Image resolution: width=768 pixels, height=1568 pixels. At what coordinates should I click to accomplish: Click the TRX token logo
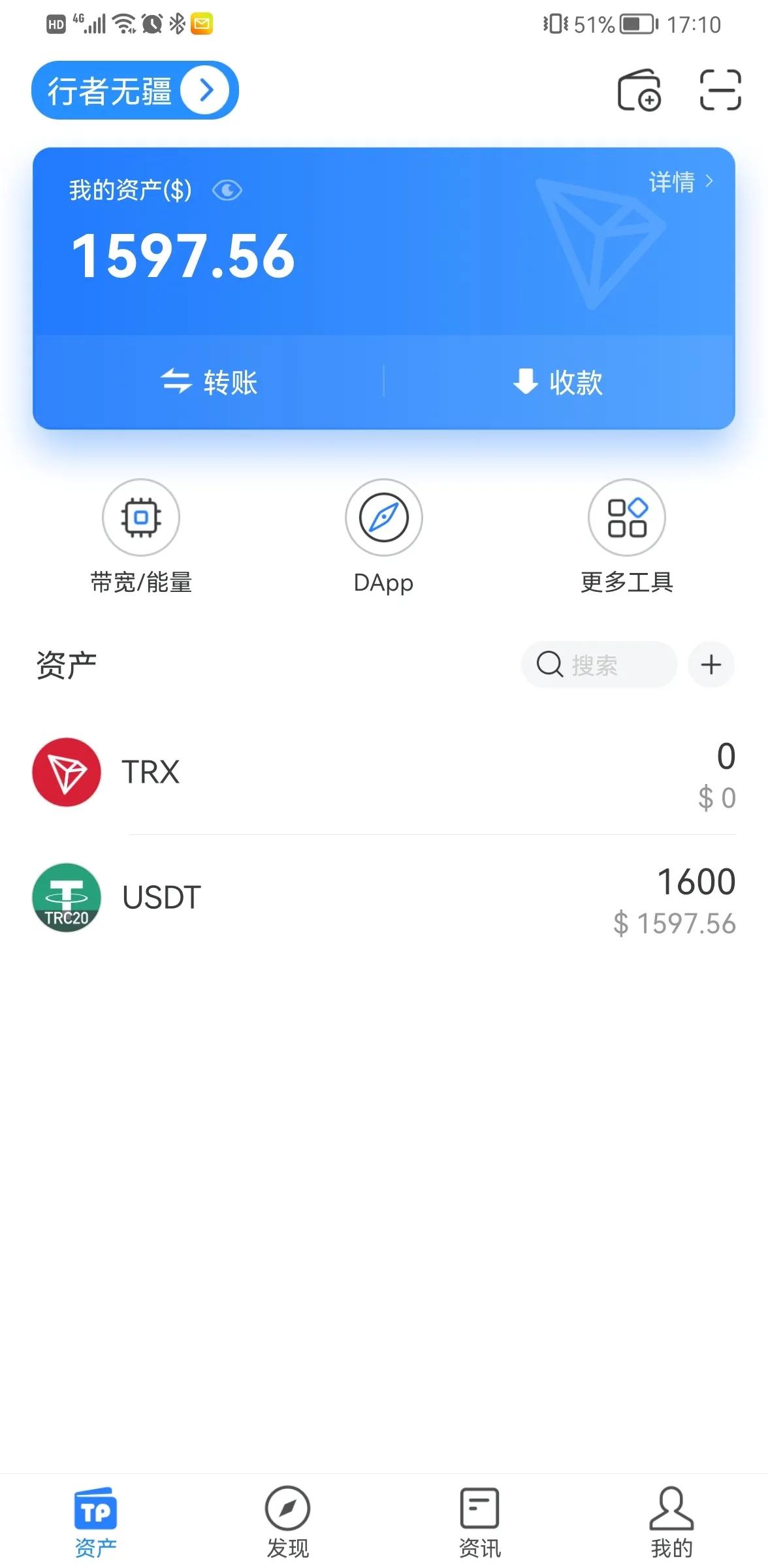click(x=66, y=772)
